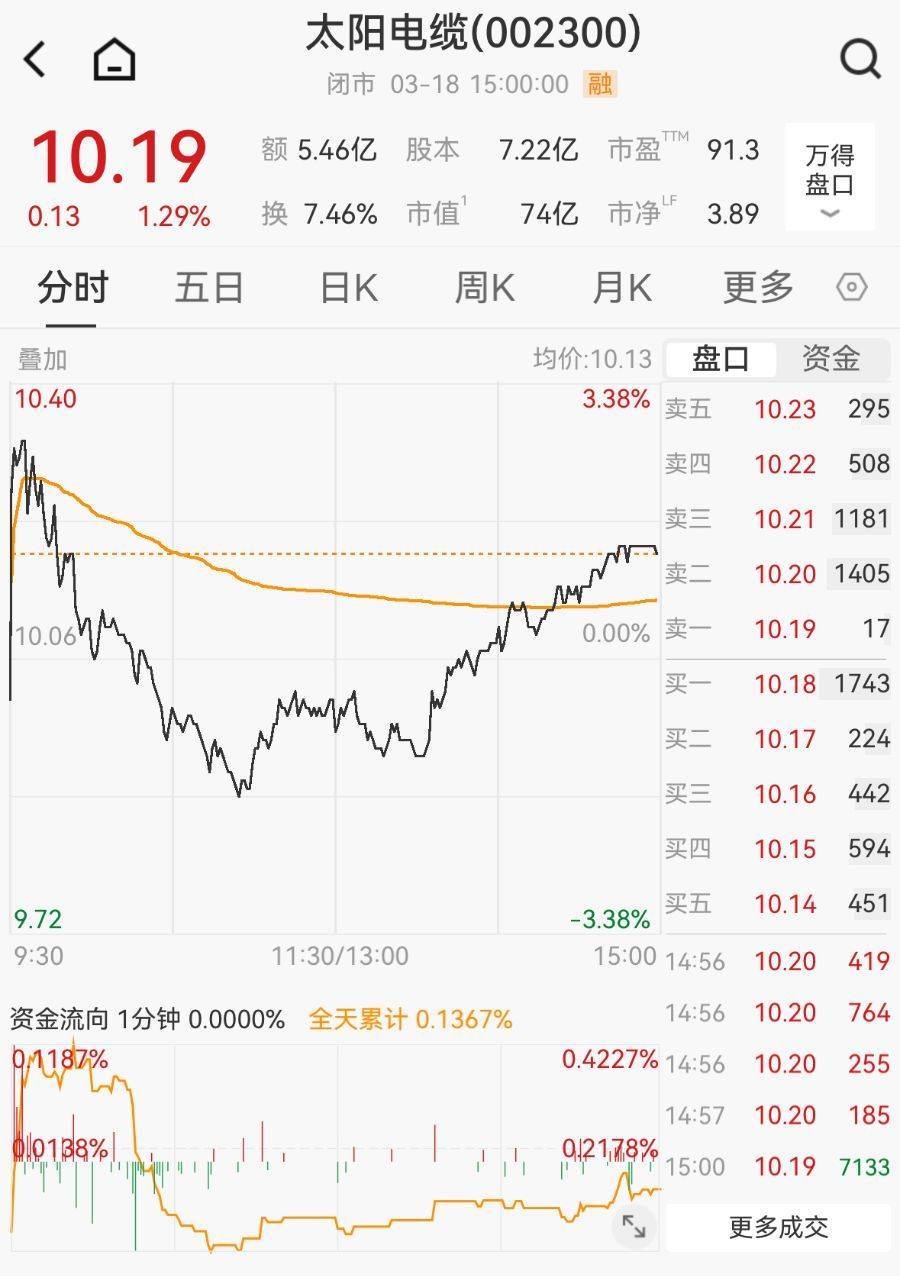Open the home icon
Viewport: 900px width, 1276px height.
pos(114,60)
